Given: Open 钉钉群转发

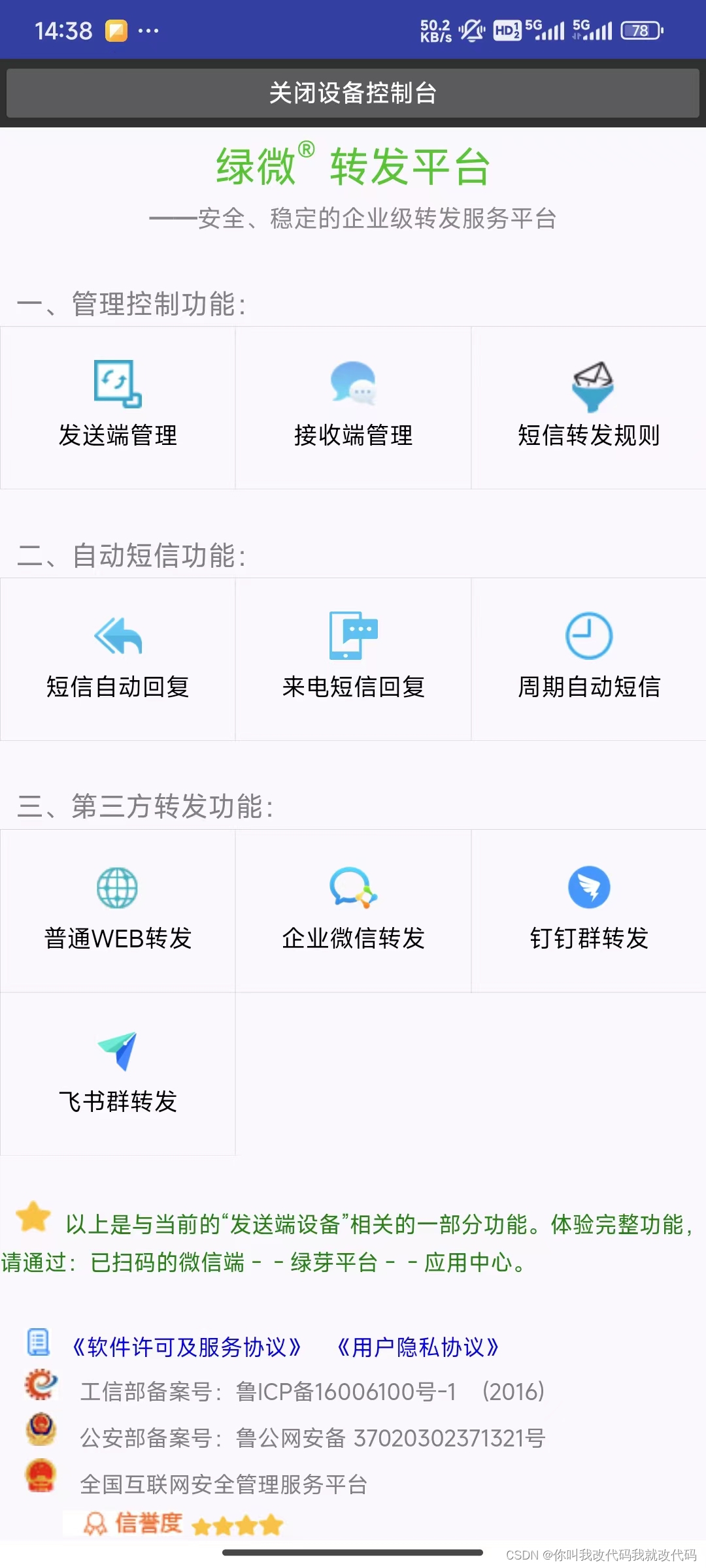Looking at the screenshot, I should (x=588, y=911).
